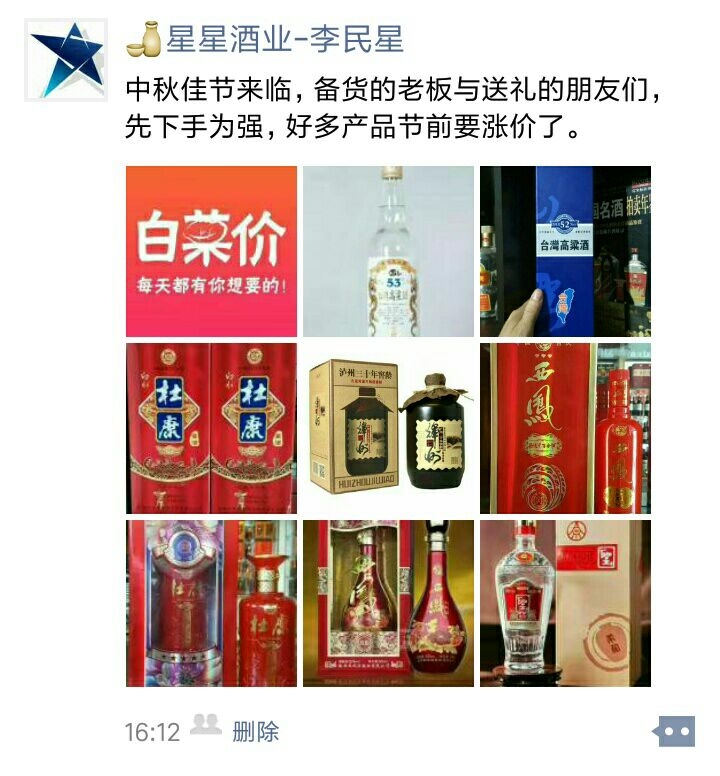The image size is (720, 776).
Task: Tap the visibility people icon beside 16:12
Action: pyautogui.click(x=206, y=726)
